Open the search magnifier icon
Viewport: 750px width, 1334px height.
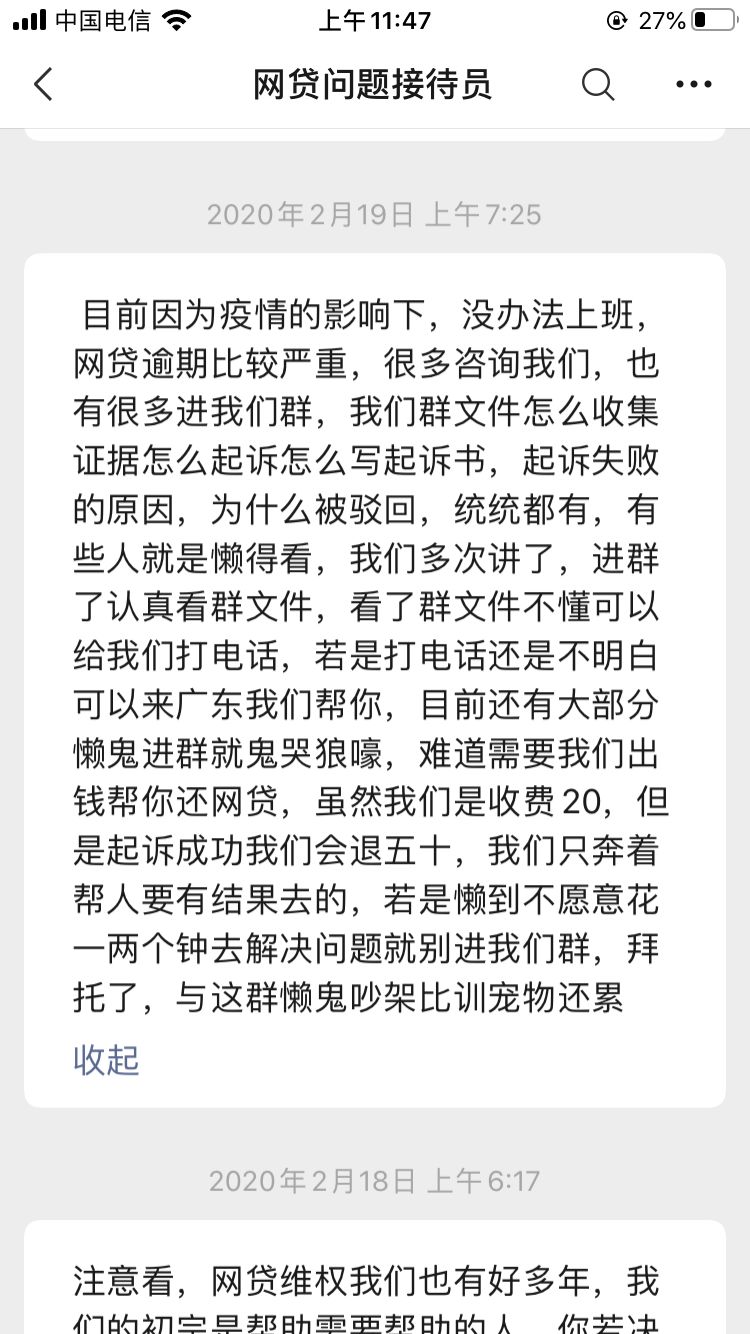(598, 85)
